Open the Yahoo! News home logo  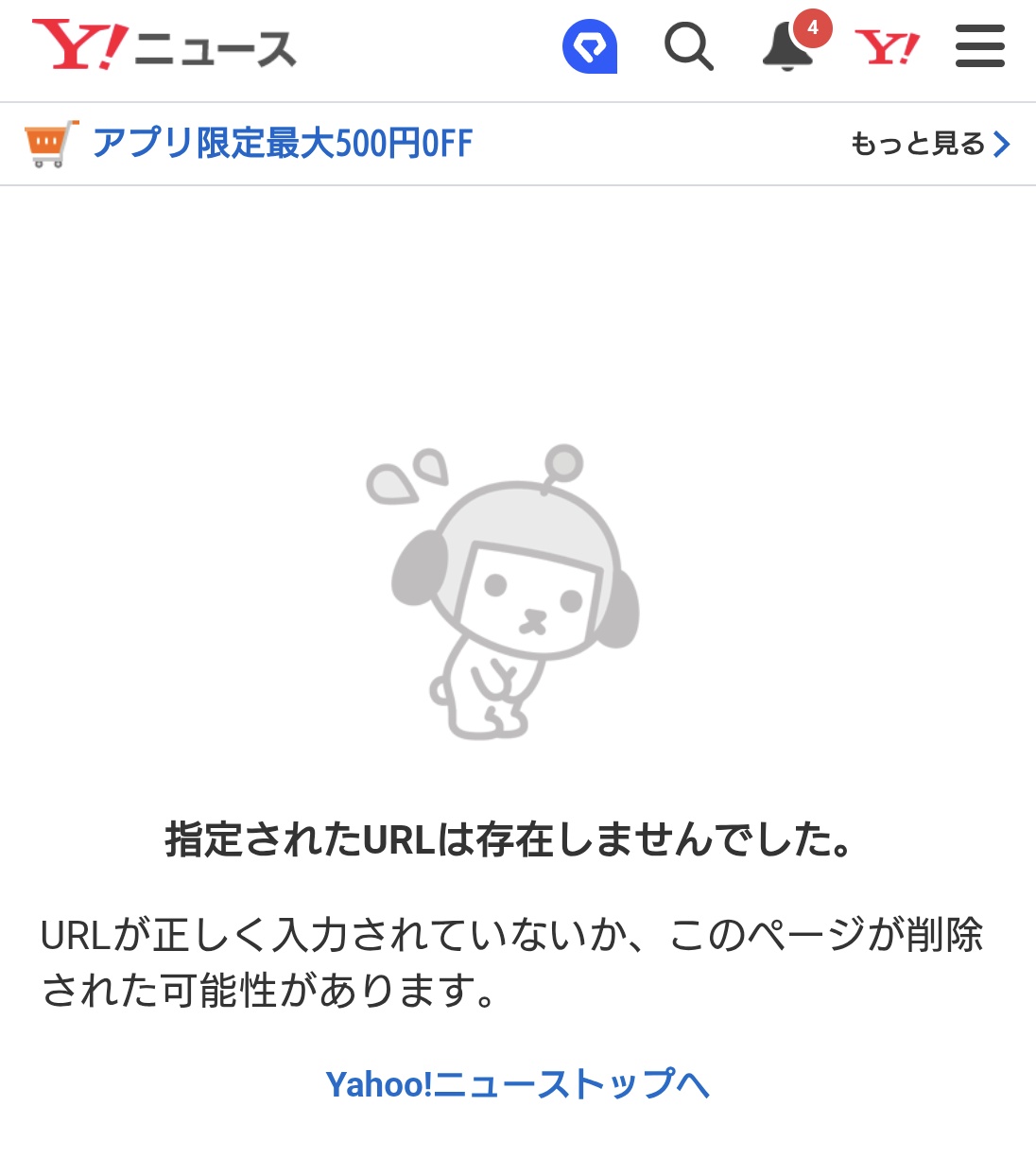(164, 46)
